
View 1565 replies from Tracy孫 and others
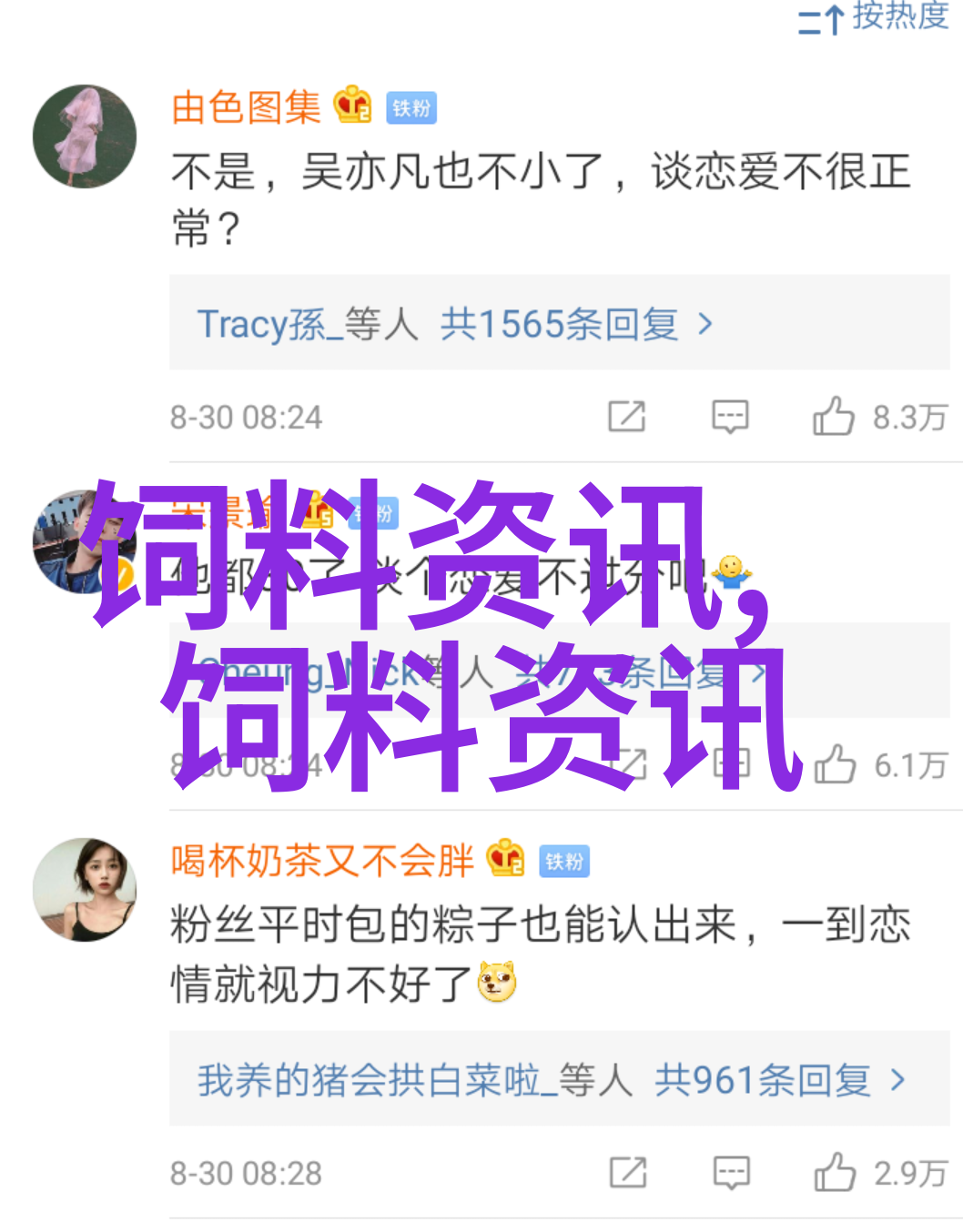(x=455, y=324)
